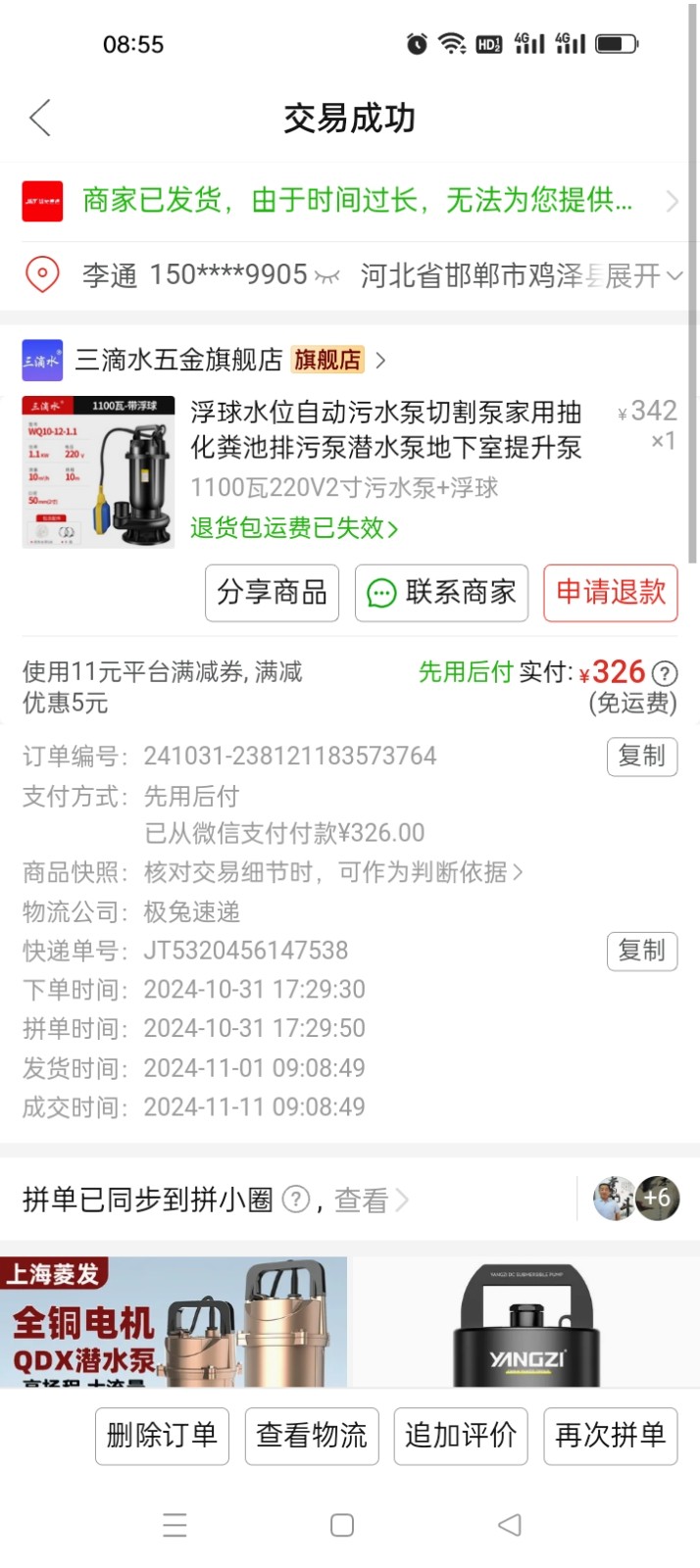The image size is (700, 1568).
Task: Add a follow-up review with 追加评价
Action: pos(461,1436)
